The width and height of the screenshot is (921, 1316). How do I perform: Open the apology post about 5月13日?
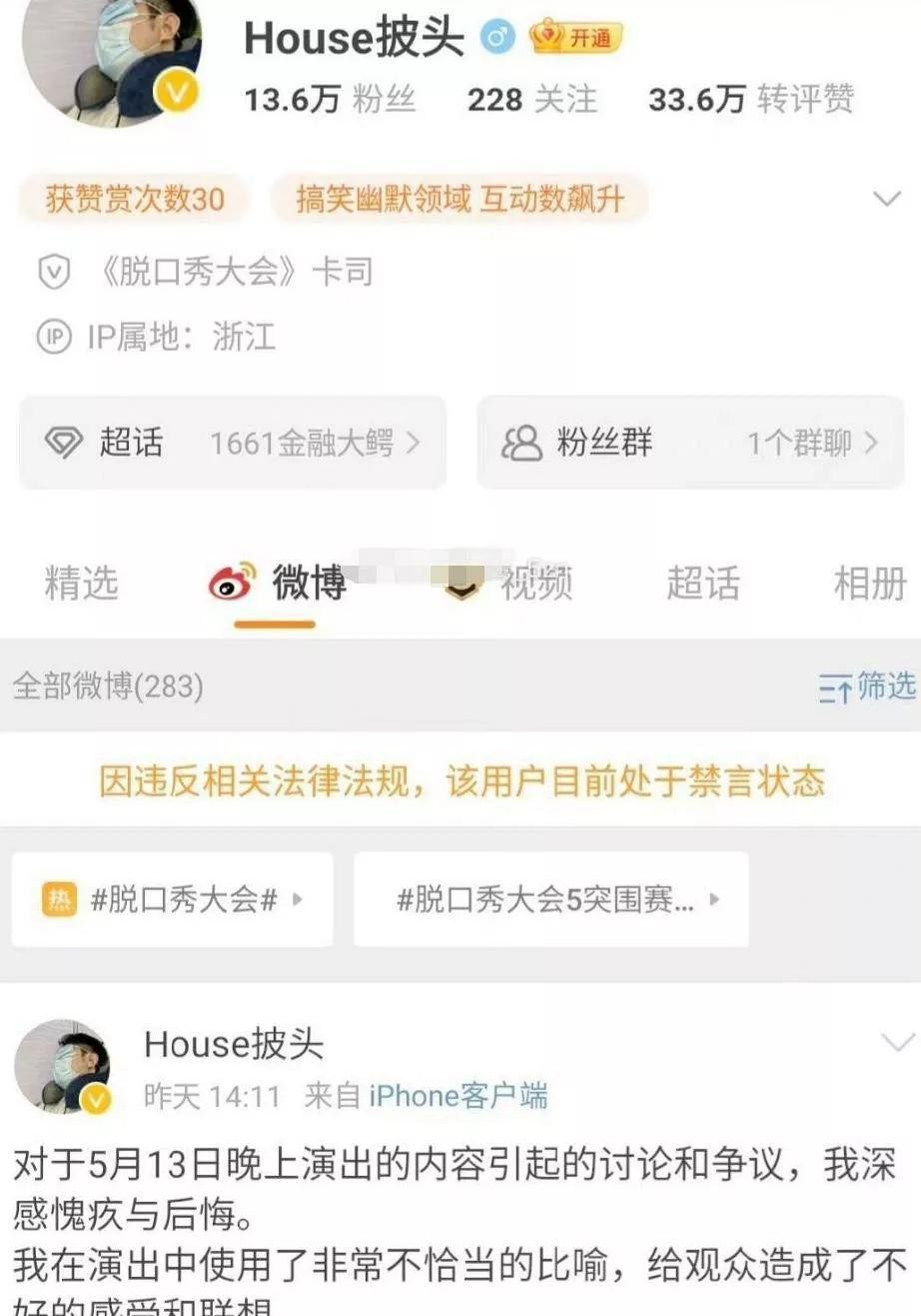pyautogui.click(x=455, y=1214)
